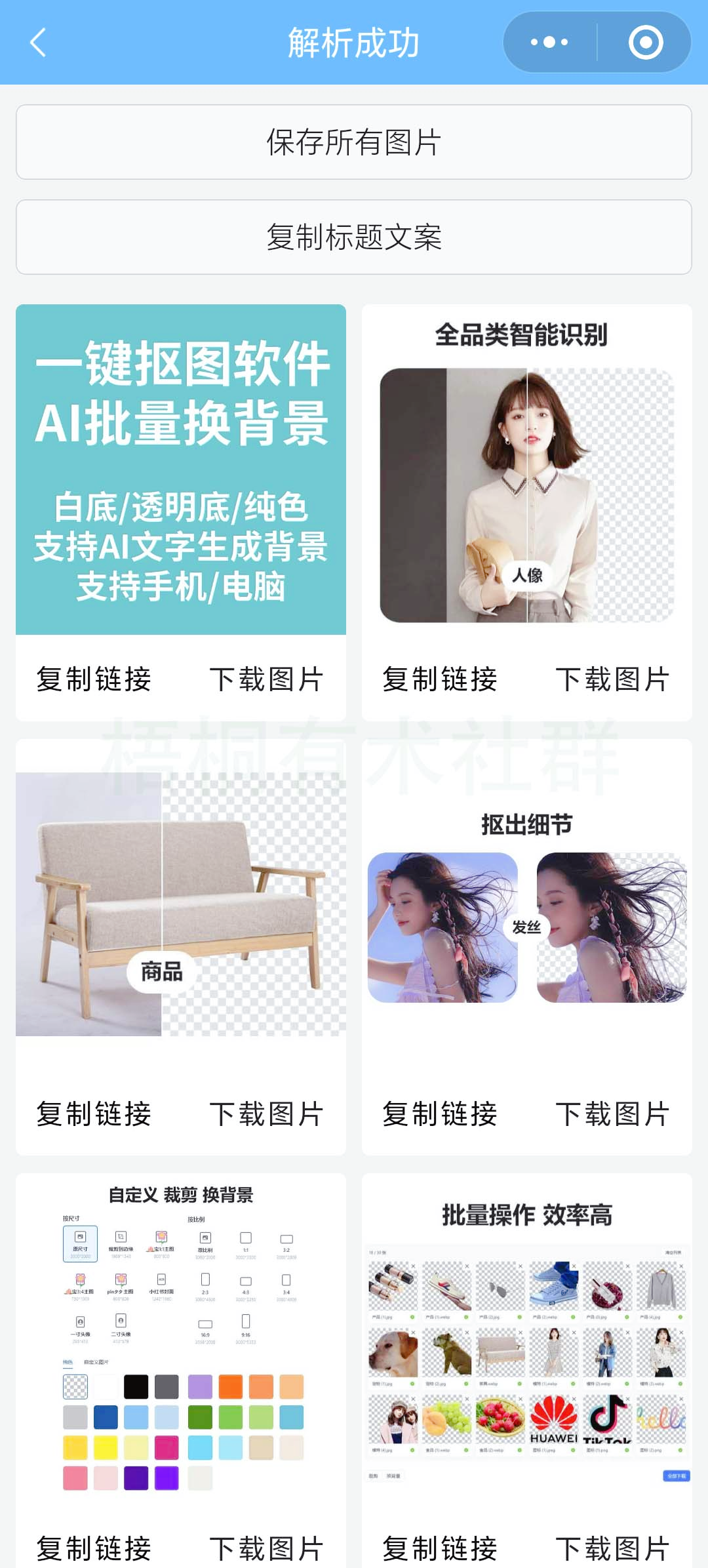
Task: Go back using the top-left arrow
Action: tap(38, 43)
